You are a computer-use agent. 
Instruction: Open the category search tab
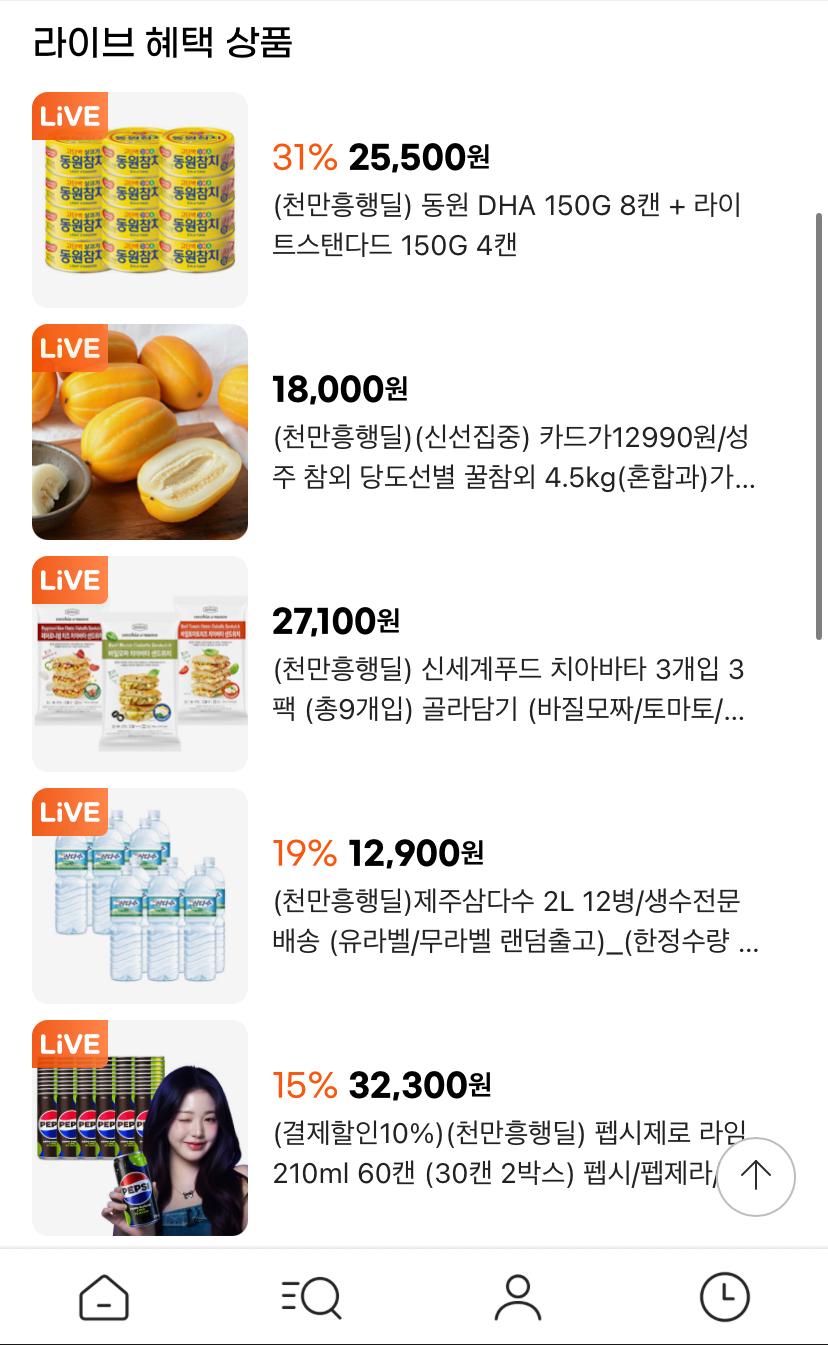(310, 1297)
